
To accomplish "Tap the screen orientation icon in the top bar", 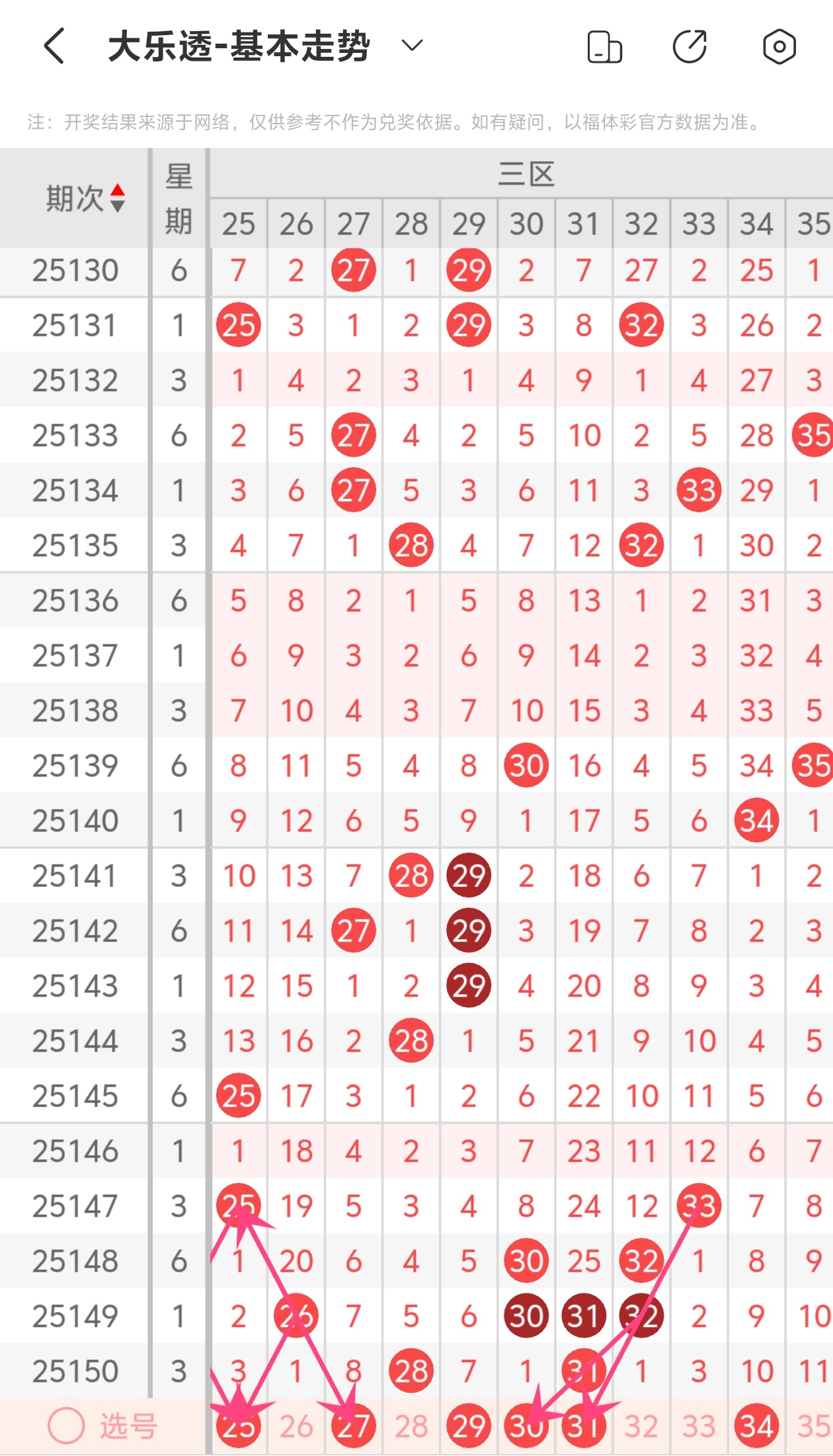I will tap(604, 47).
